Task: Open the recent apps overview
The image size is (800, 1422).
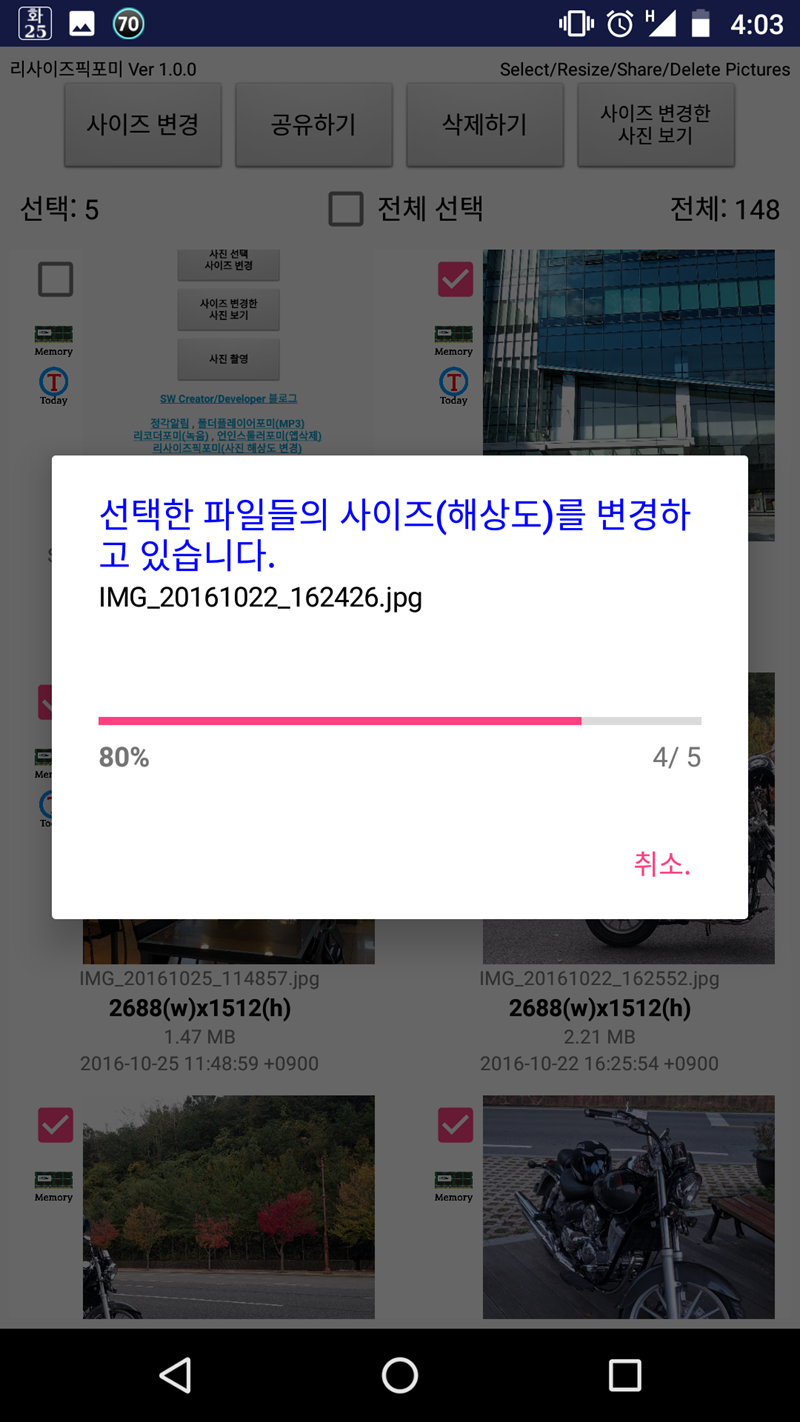Action: [x=624, y=1375]
